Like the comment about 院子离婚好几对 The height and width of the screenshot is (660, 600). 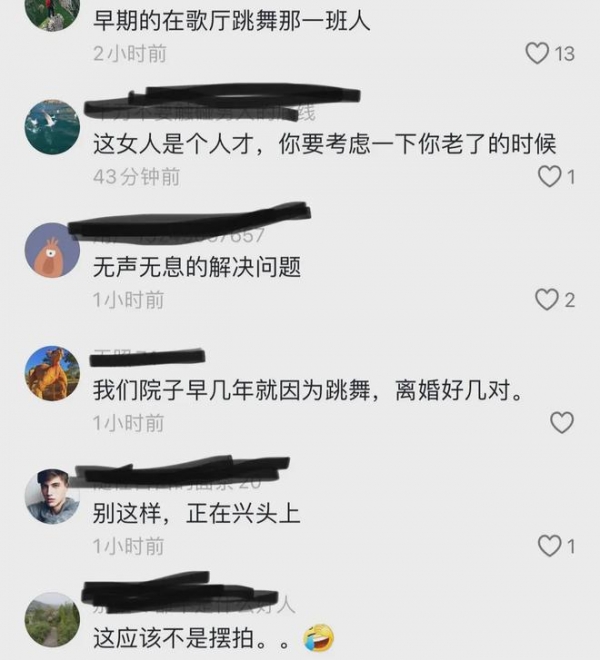point(562,422)
